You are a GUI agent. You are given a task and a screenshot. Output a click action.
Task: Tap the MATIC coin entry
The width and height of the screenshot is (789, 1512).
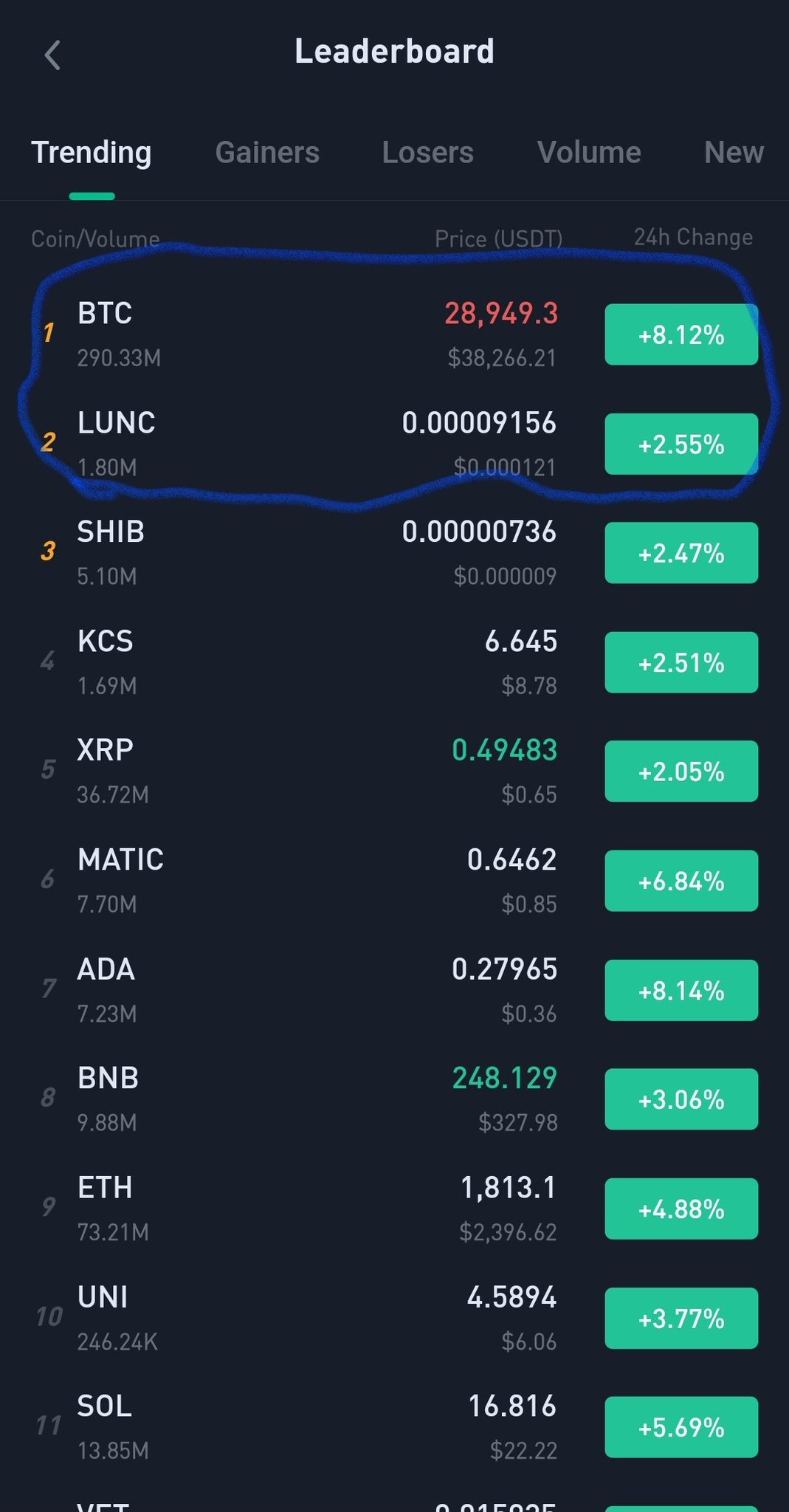pos(394,881)
